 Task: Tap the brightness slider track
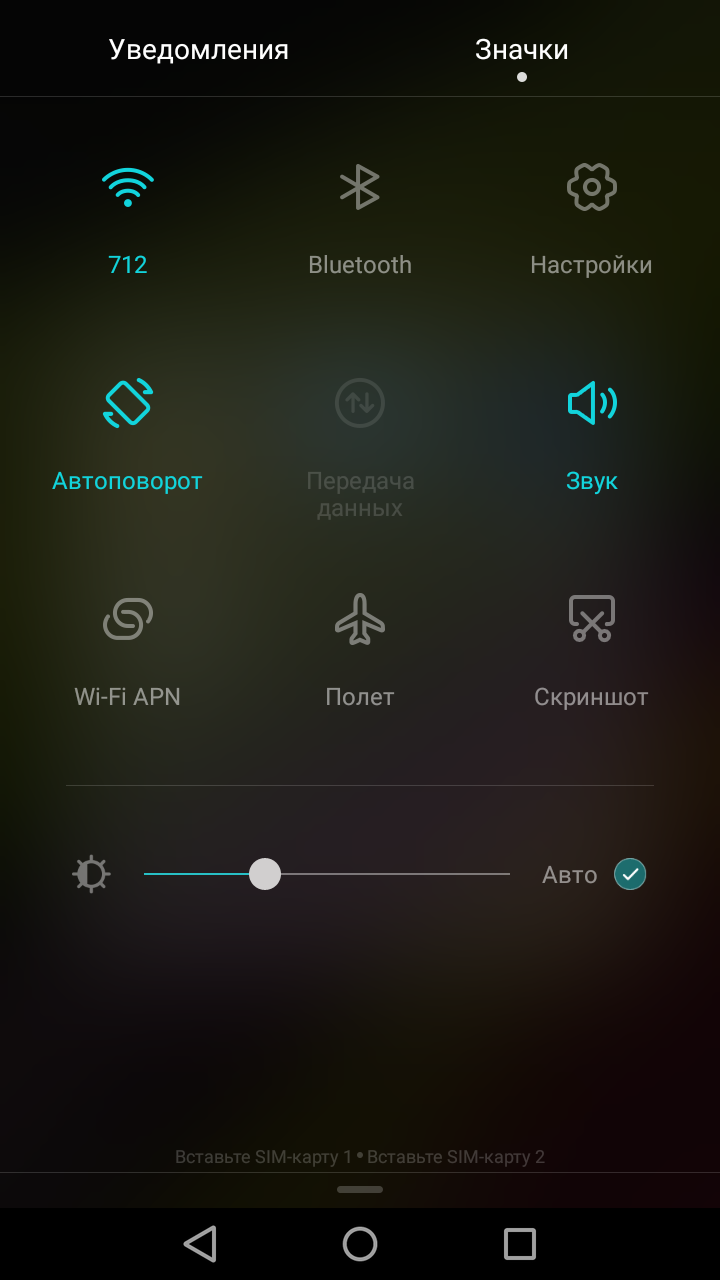coord(327,874)
